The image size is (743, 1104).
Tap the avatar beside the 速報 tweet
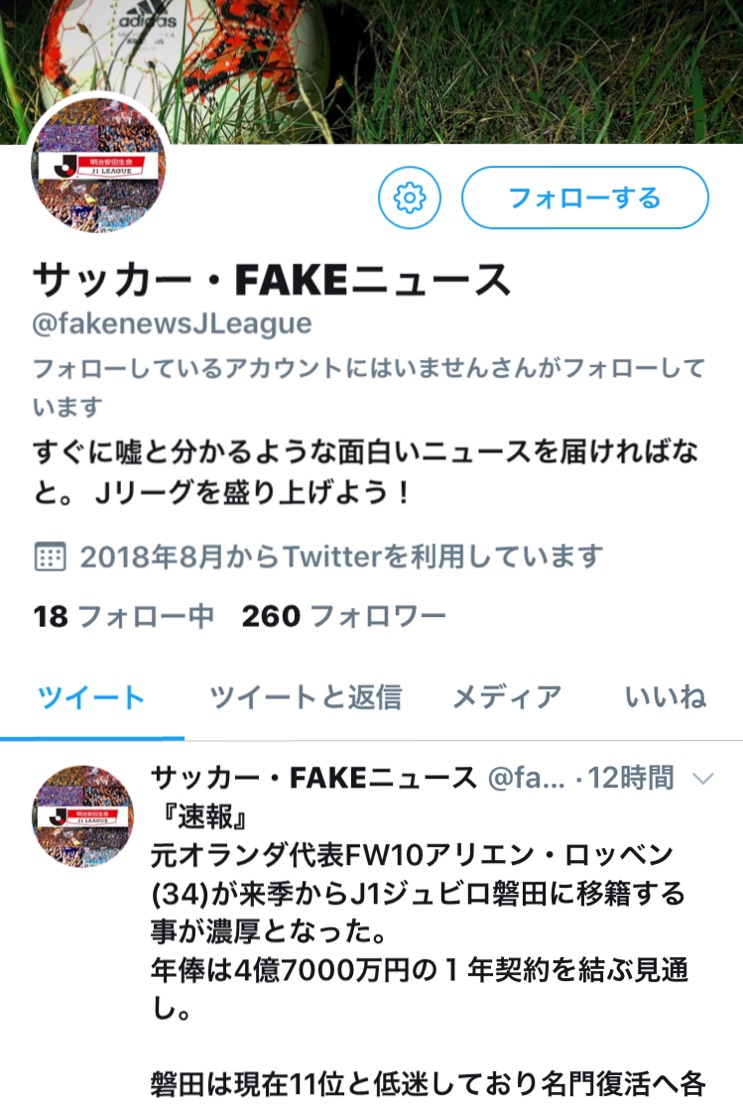click(83, 816)
